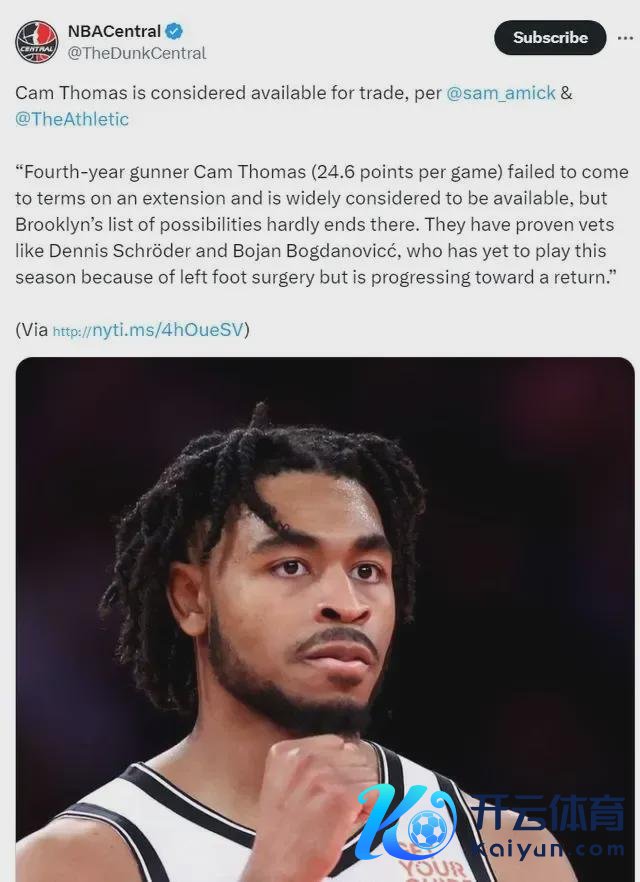
Task: Open NBACentral's profile picture
Action: (x=36, y=42)
